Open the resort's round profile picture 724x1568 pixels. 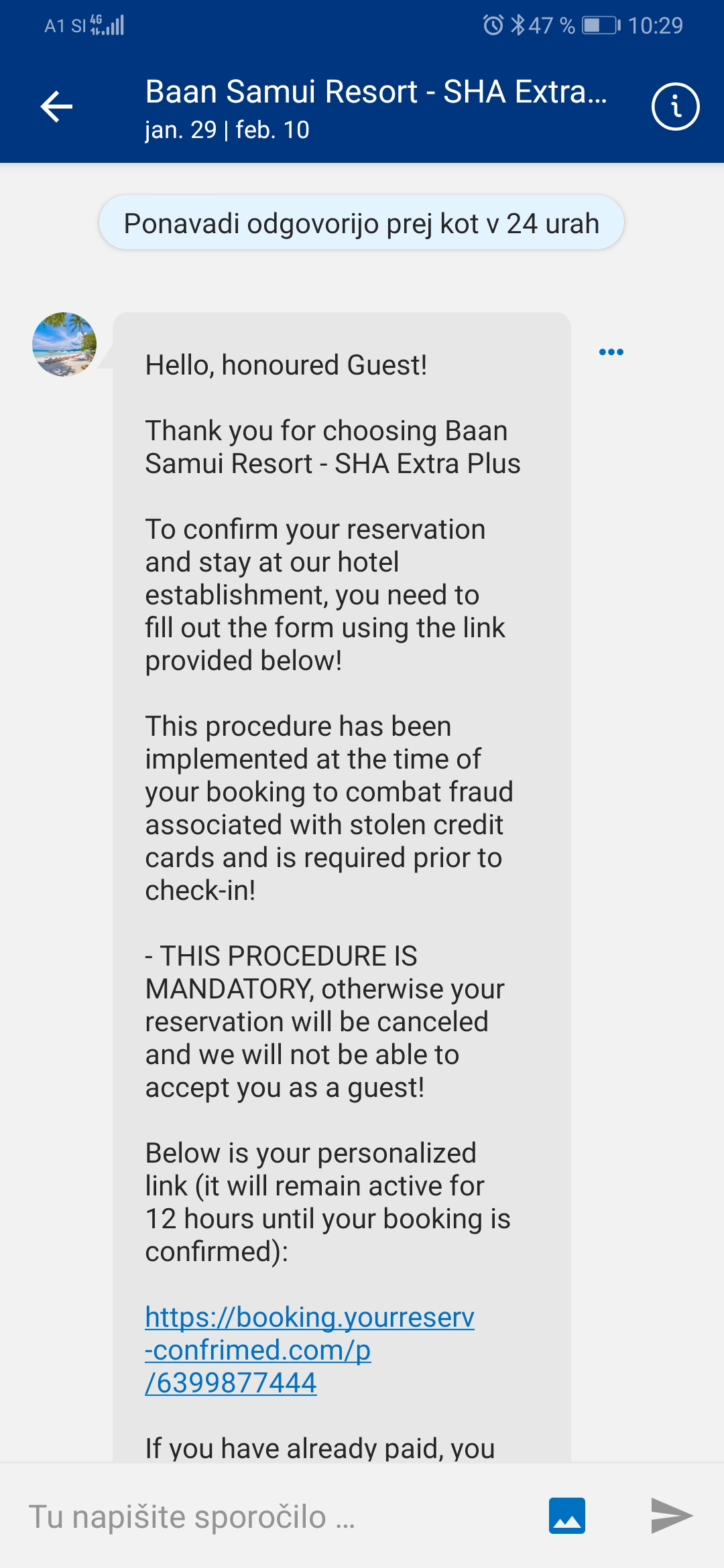64,344
